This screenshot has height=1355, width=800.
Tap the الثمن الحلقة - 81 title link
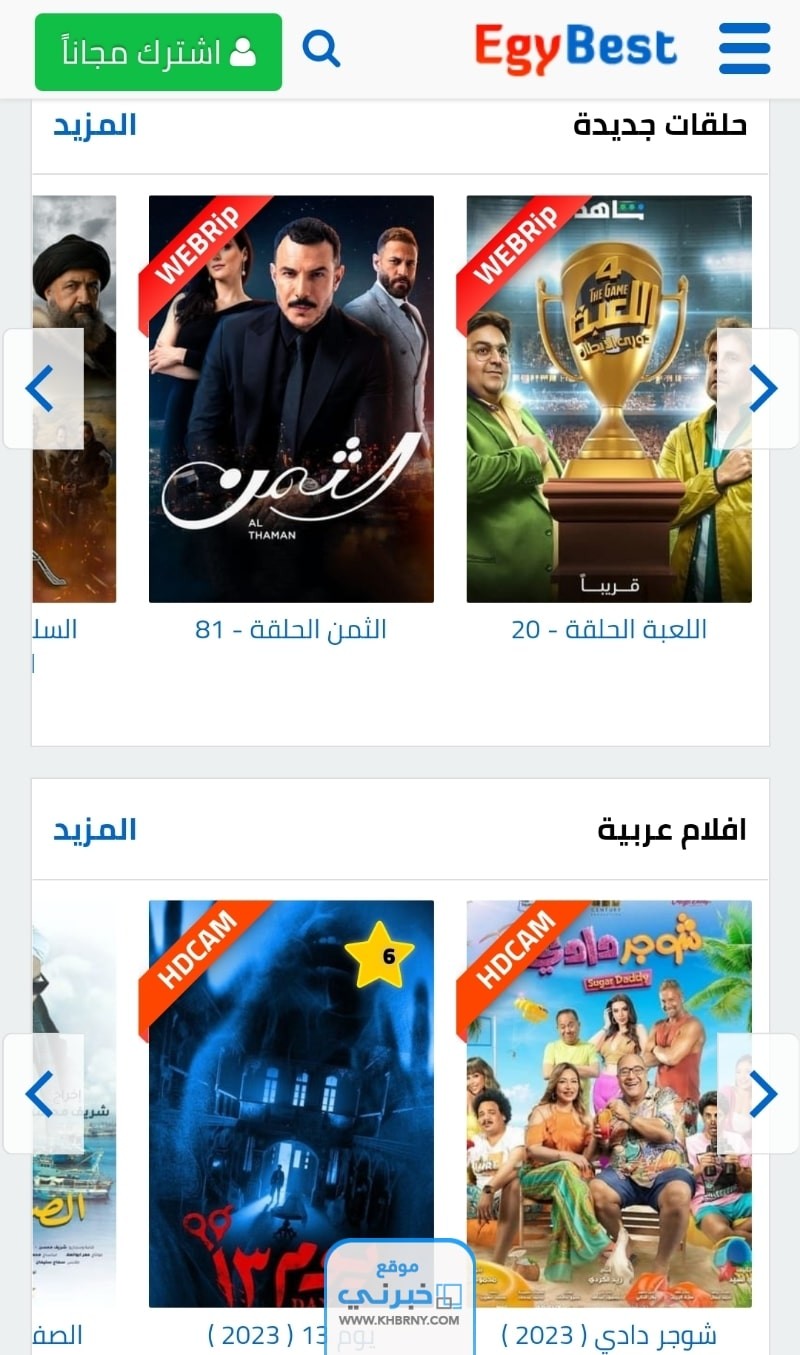point(291,630)
